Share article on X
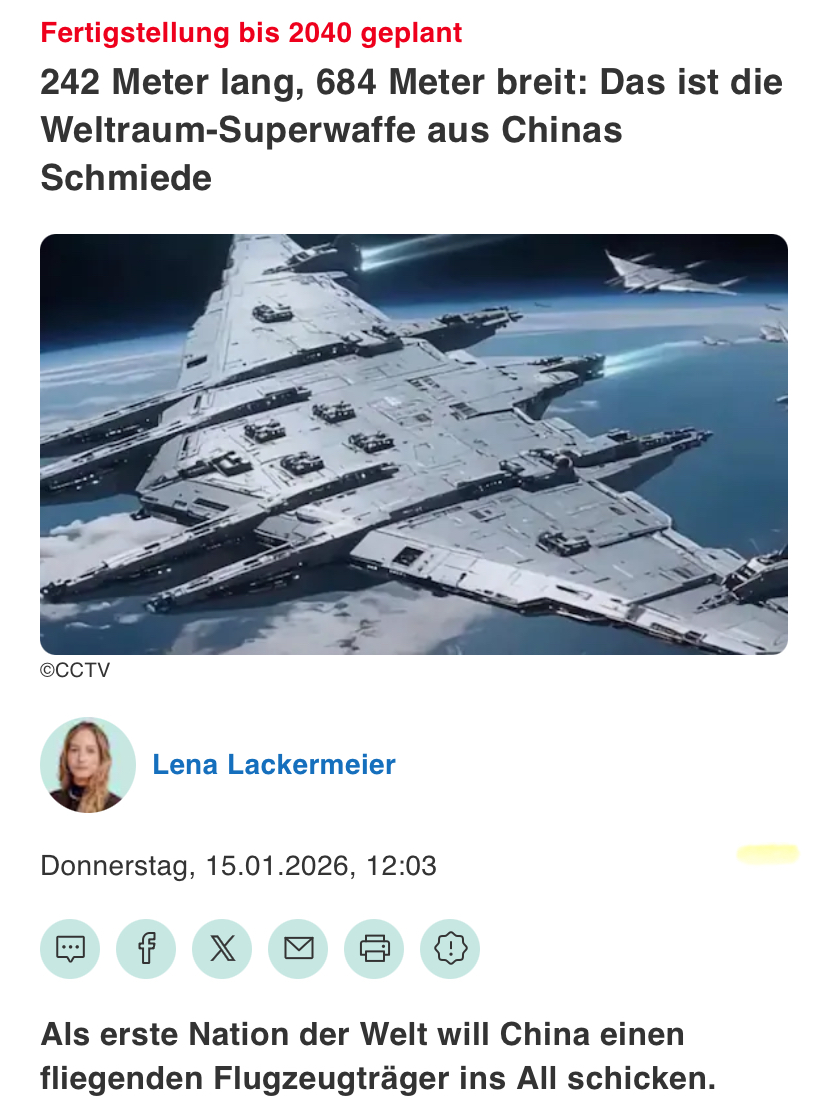This screenshot has width=828, height=1106. point(222,948)
